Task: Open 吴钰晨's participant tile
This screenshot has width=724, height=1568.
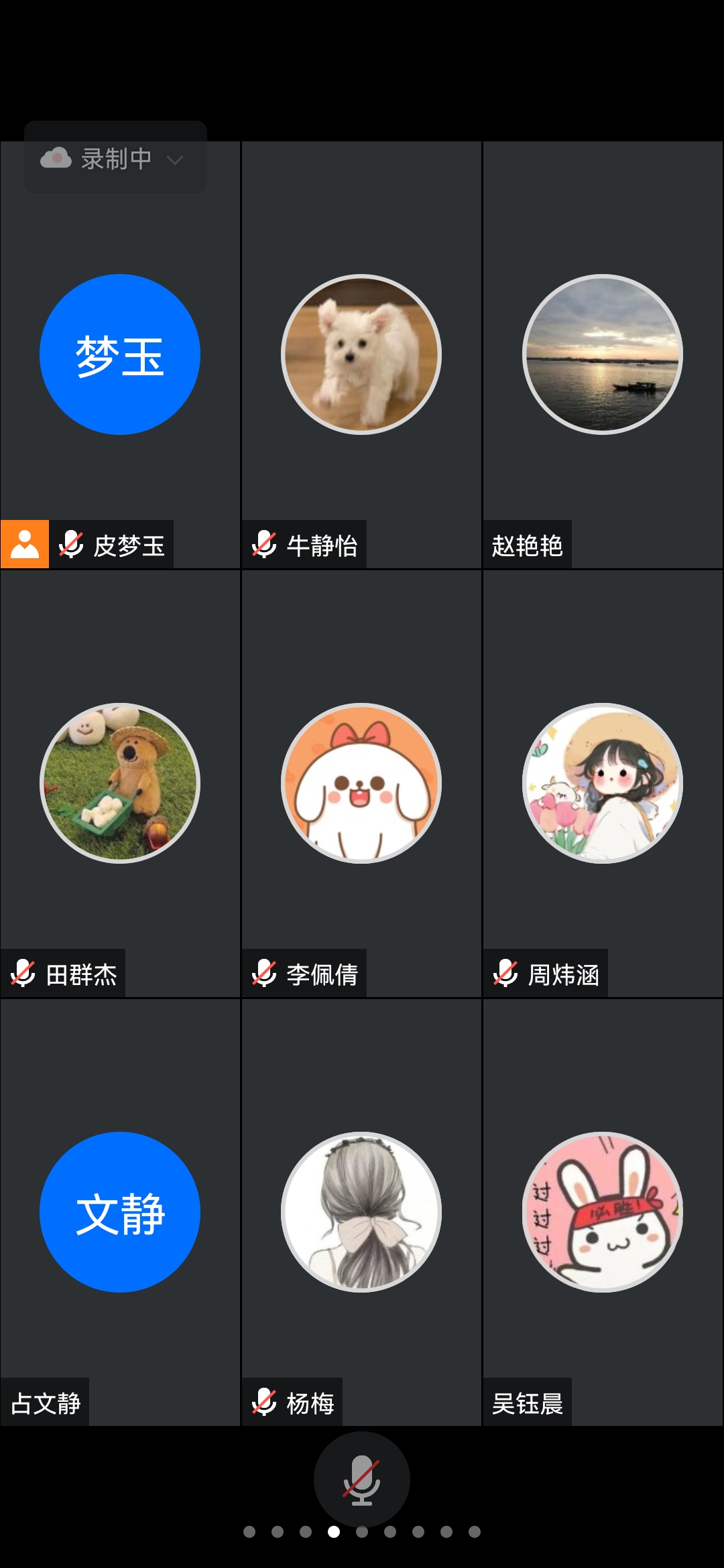Action: pos(603,1212)
